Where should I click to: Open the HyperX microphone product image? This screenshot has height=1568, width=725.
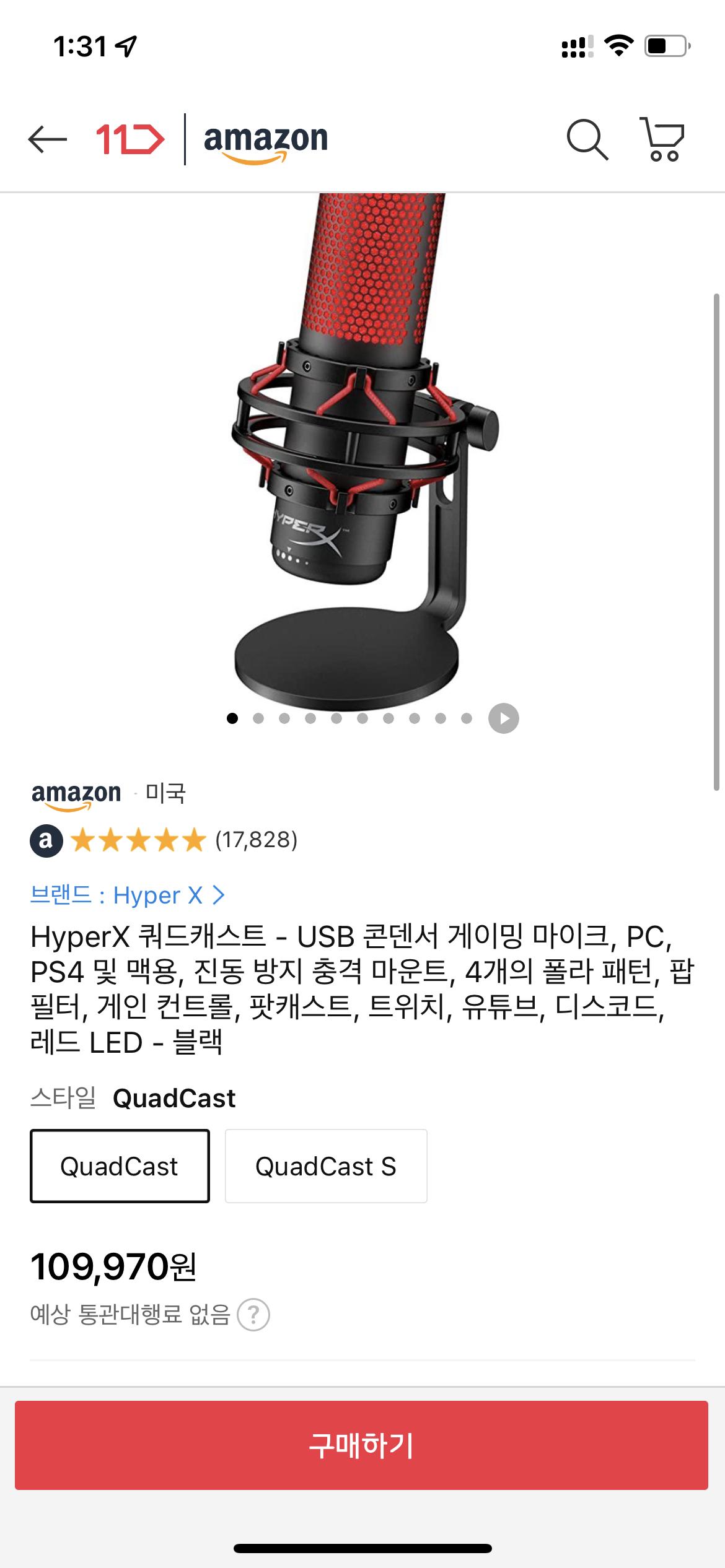click(362, 452)
